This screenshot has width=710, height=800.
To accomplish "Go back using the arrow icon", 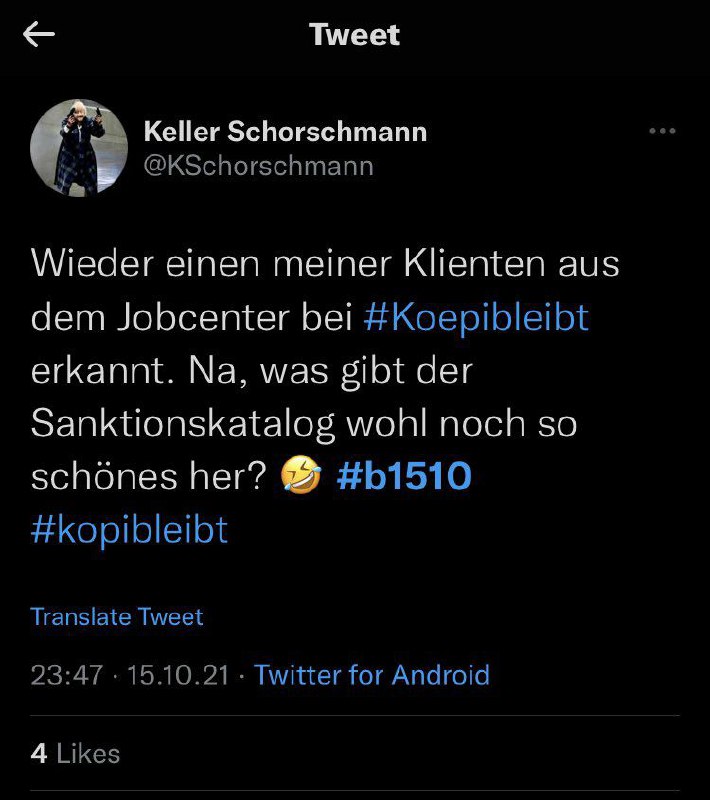I will click(x=39, y=35).
